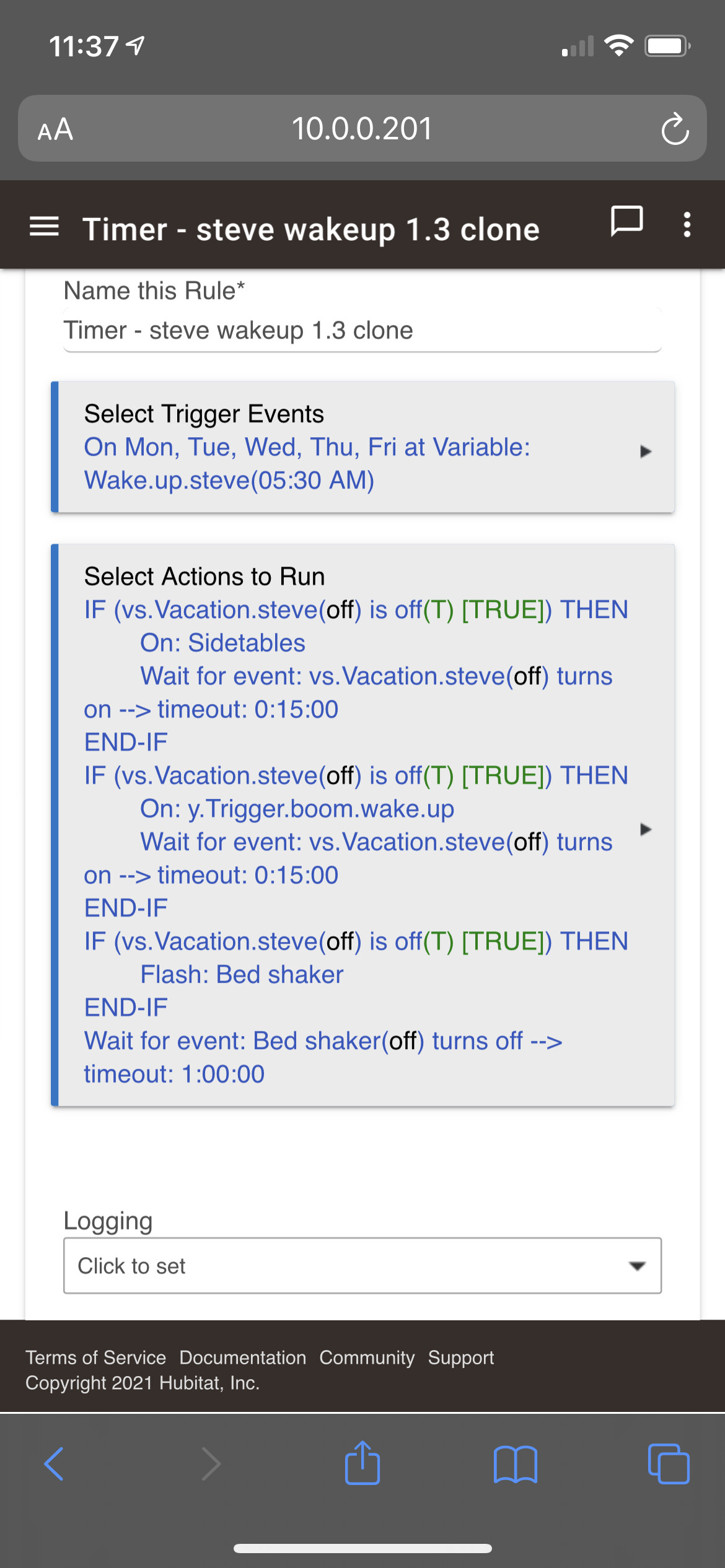Share this page
The image size is (725, 1568).
pos(362,1462)
